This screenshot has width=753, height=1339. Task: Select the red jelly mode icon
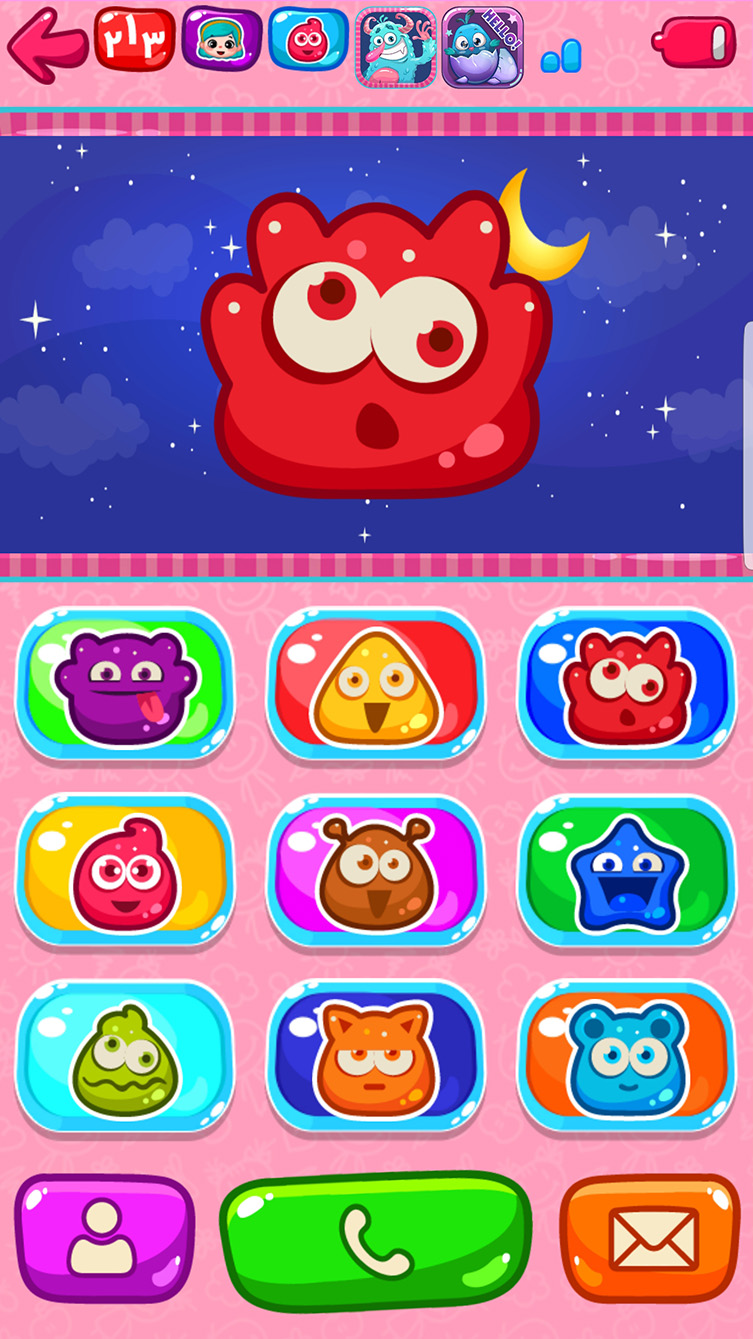coord(308,41)
